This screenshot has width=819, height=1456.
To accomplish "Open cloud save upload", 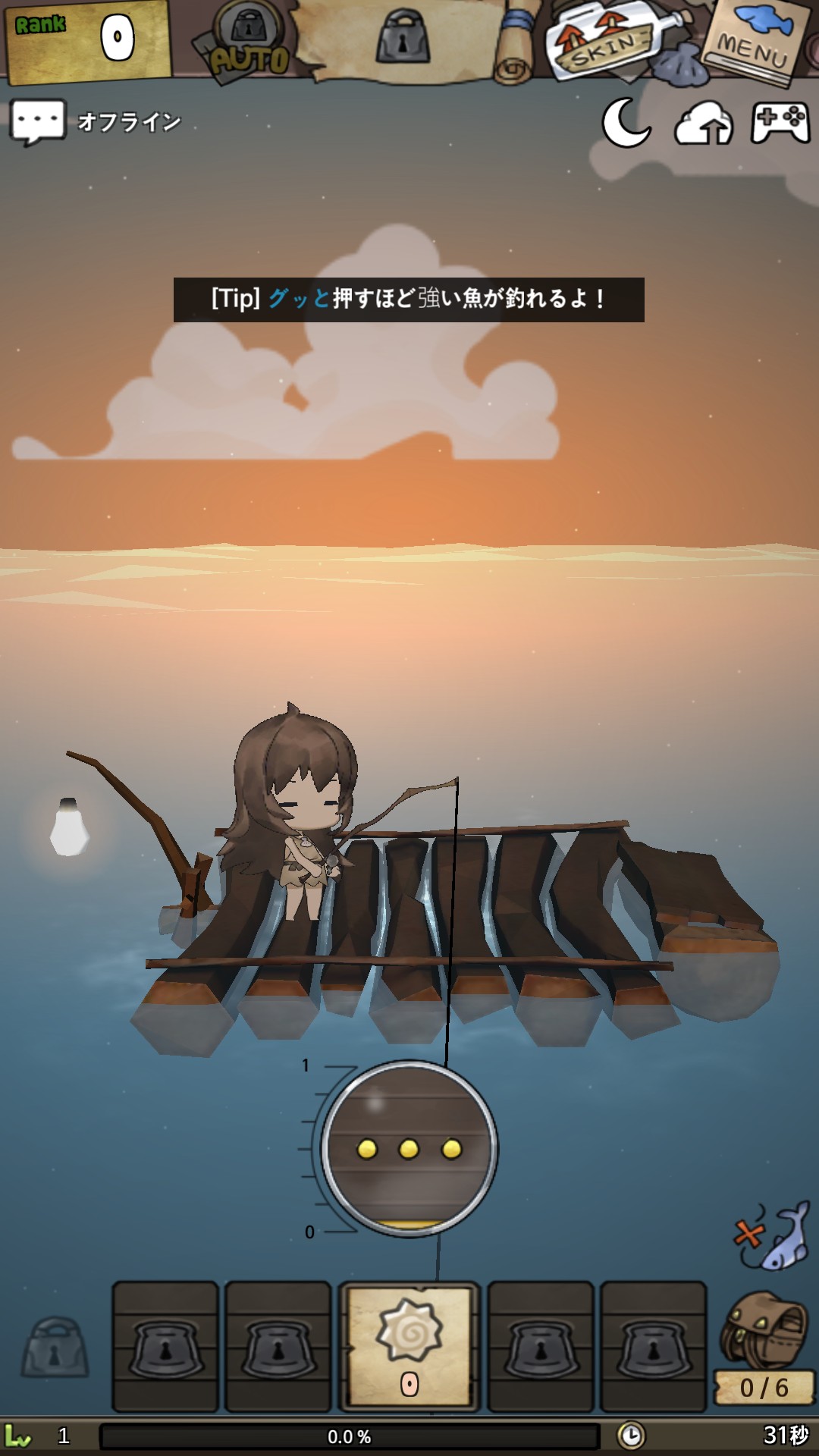I will pyautogui.click(x=703, y=124).
